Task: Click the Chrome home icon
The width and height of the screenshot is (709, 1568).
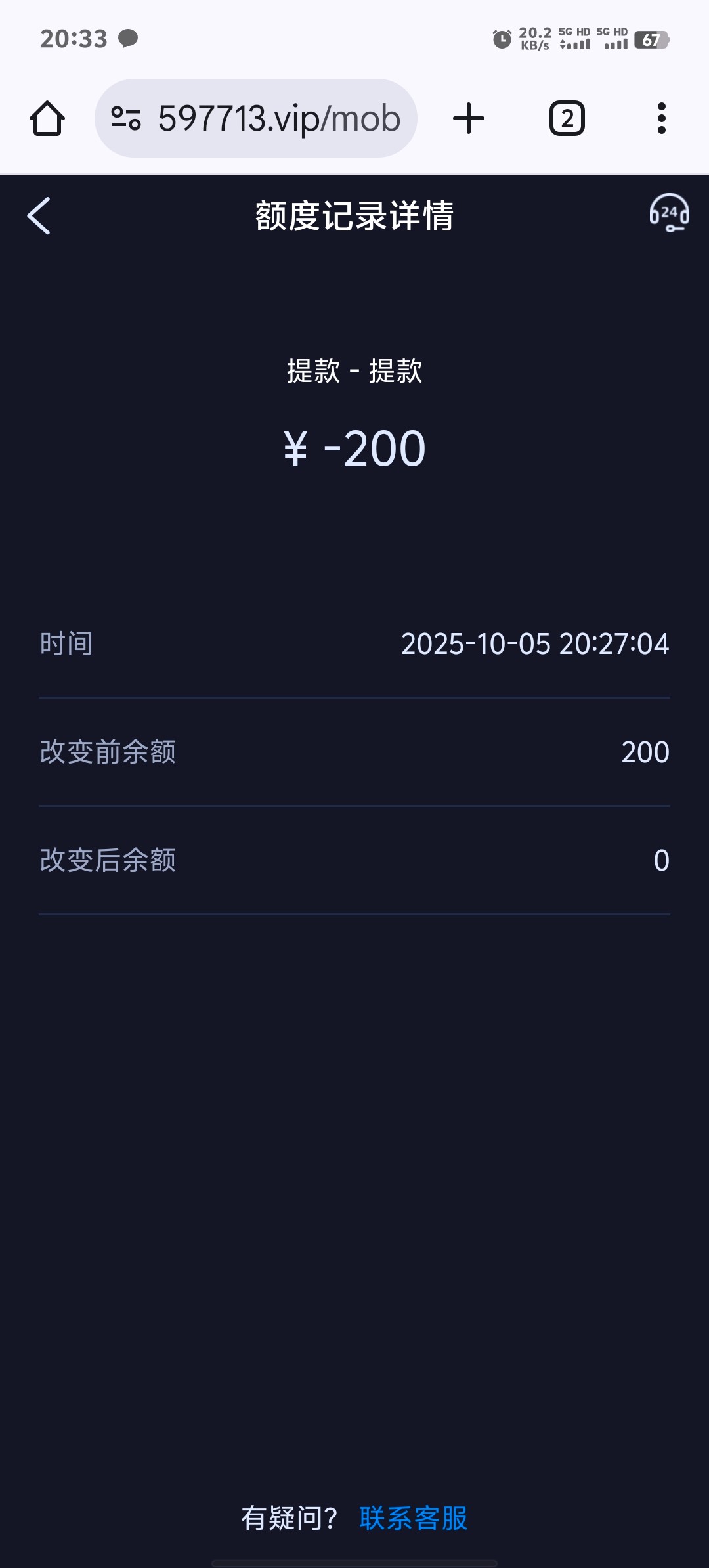Action: [47, 119]
